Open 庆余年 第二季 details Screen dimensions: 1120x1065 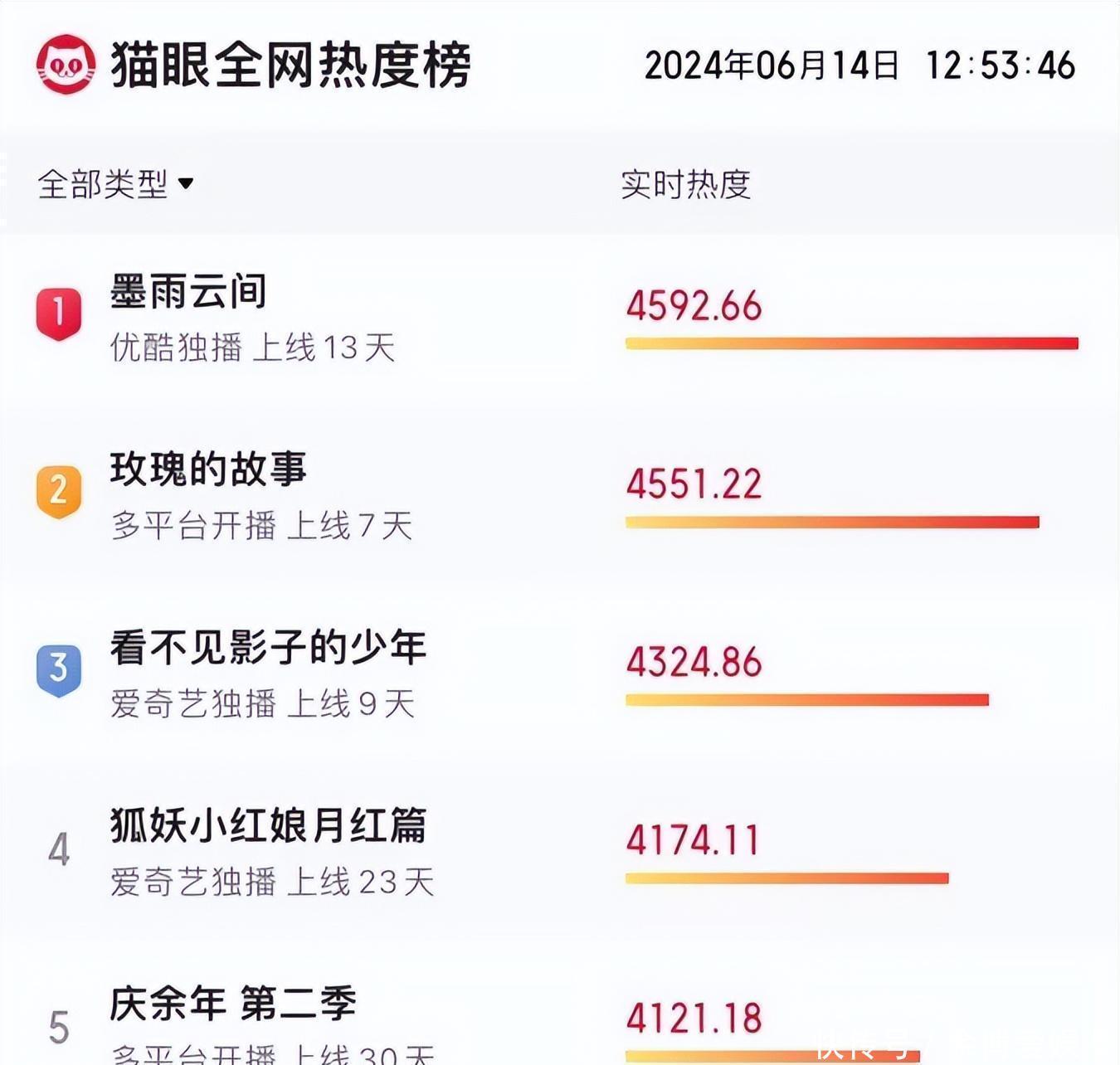click(x=233, y=1004)
